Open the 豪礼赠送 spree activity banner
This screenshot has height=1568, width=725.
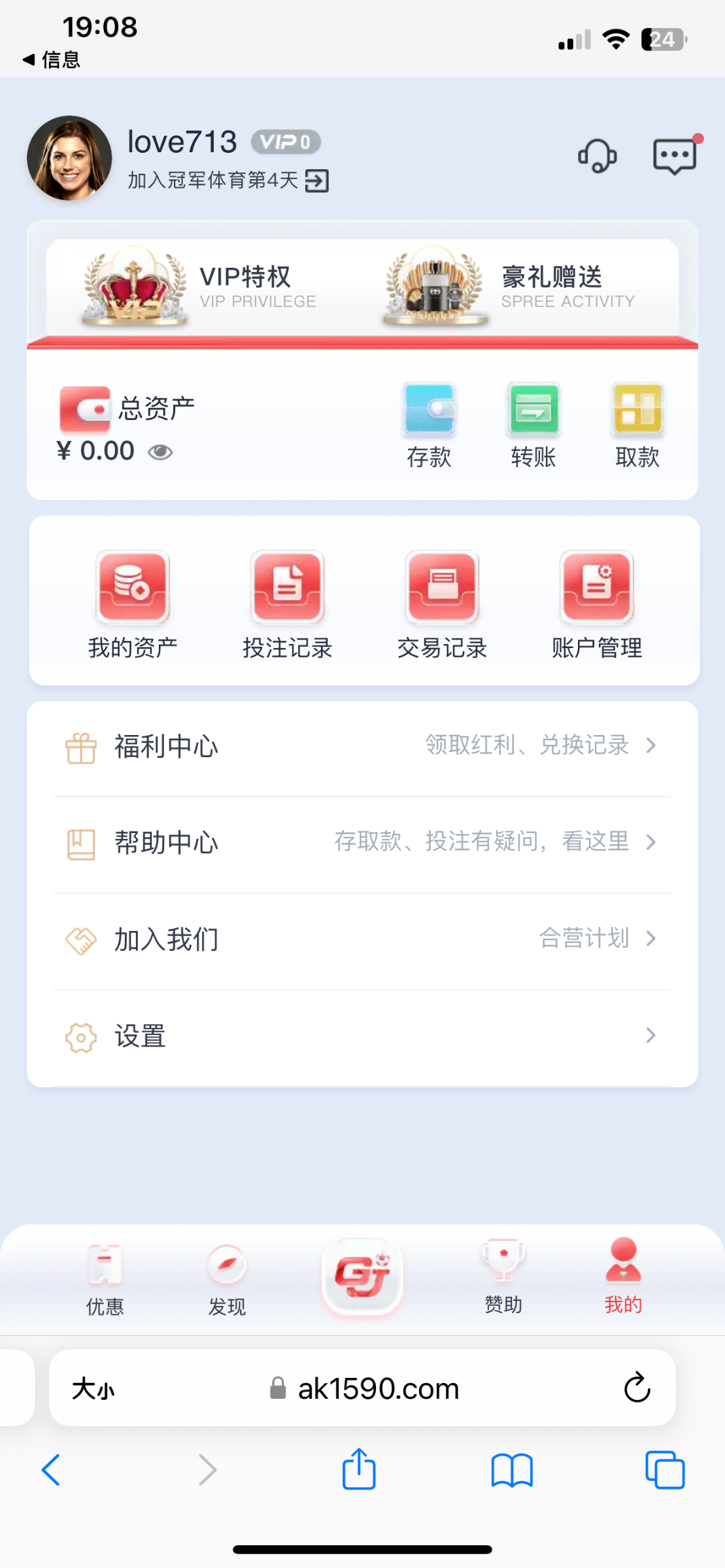[x=510, y=287]
